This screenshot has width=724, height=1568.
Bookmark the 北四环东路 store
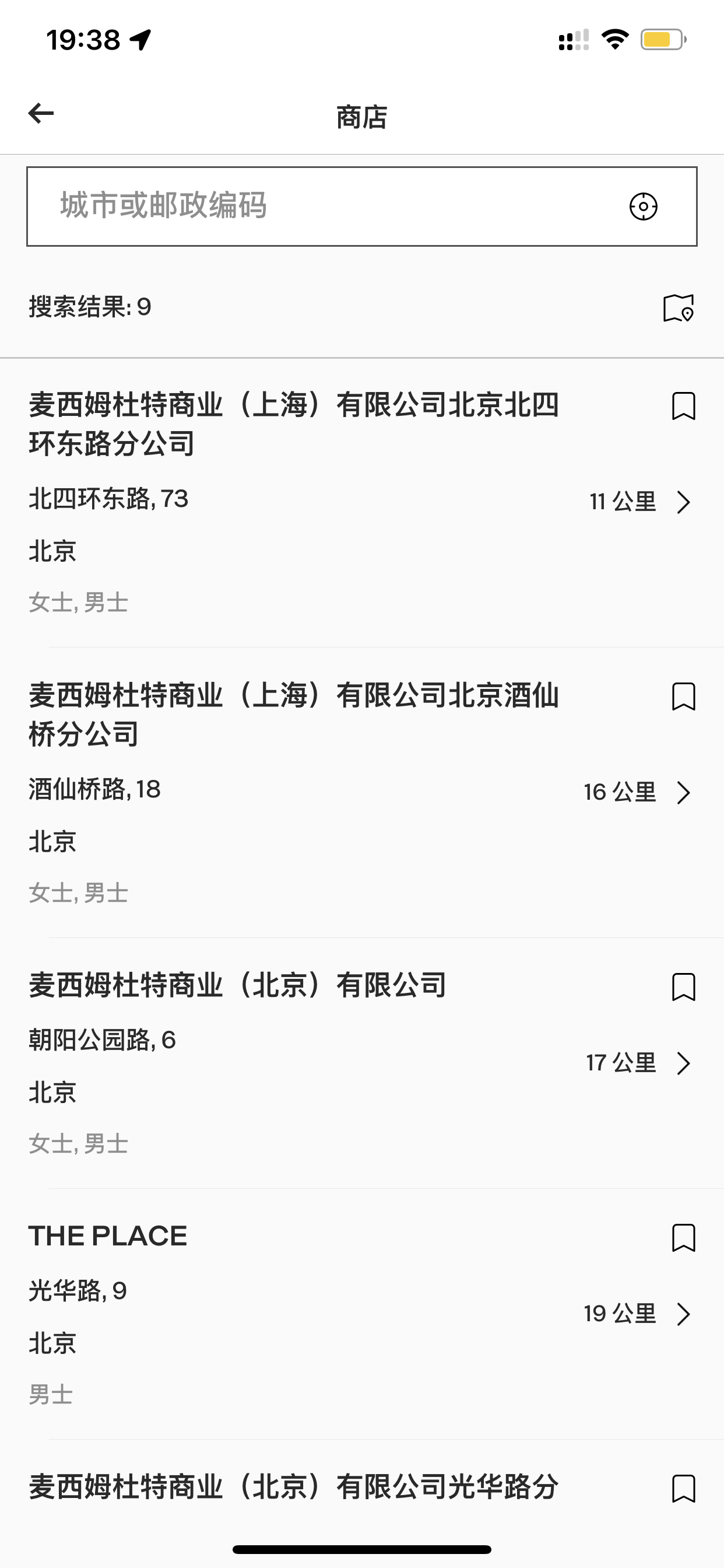click(683, 406)
